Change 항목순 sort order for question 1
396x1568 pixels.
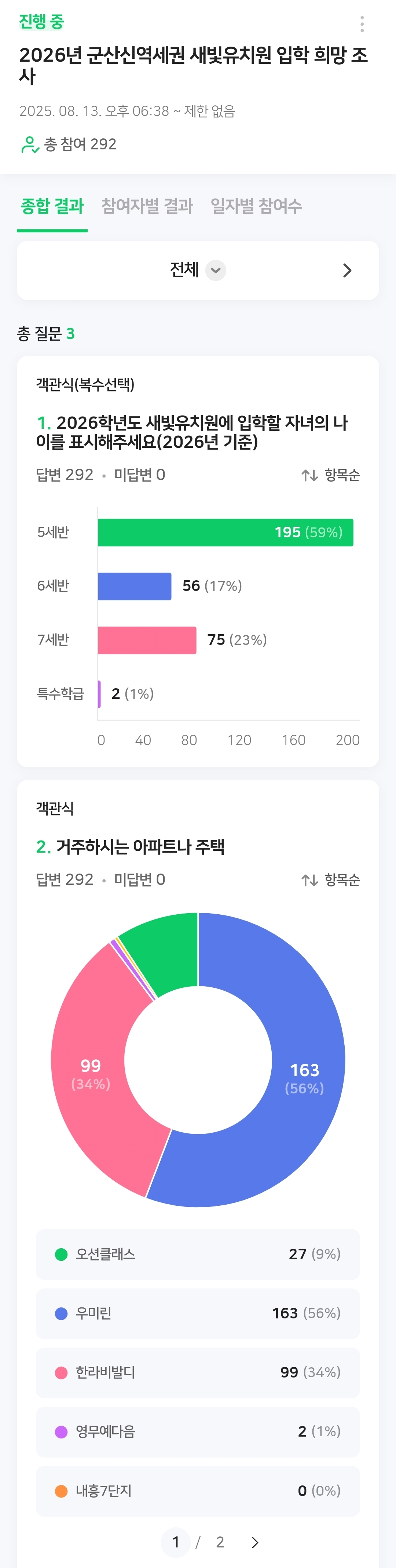pyautogui.click(x=330, y=475)
